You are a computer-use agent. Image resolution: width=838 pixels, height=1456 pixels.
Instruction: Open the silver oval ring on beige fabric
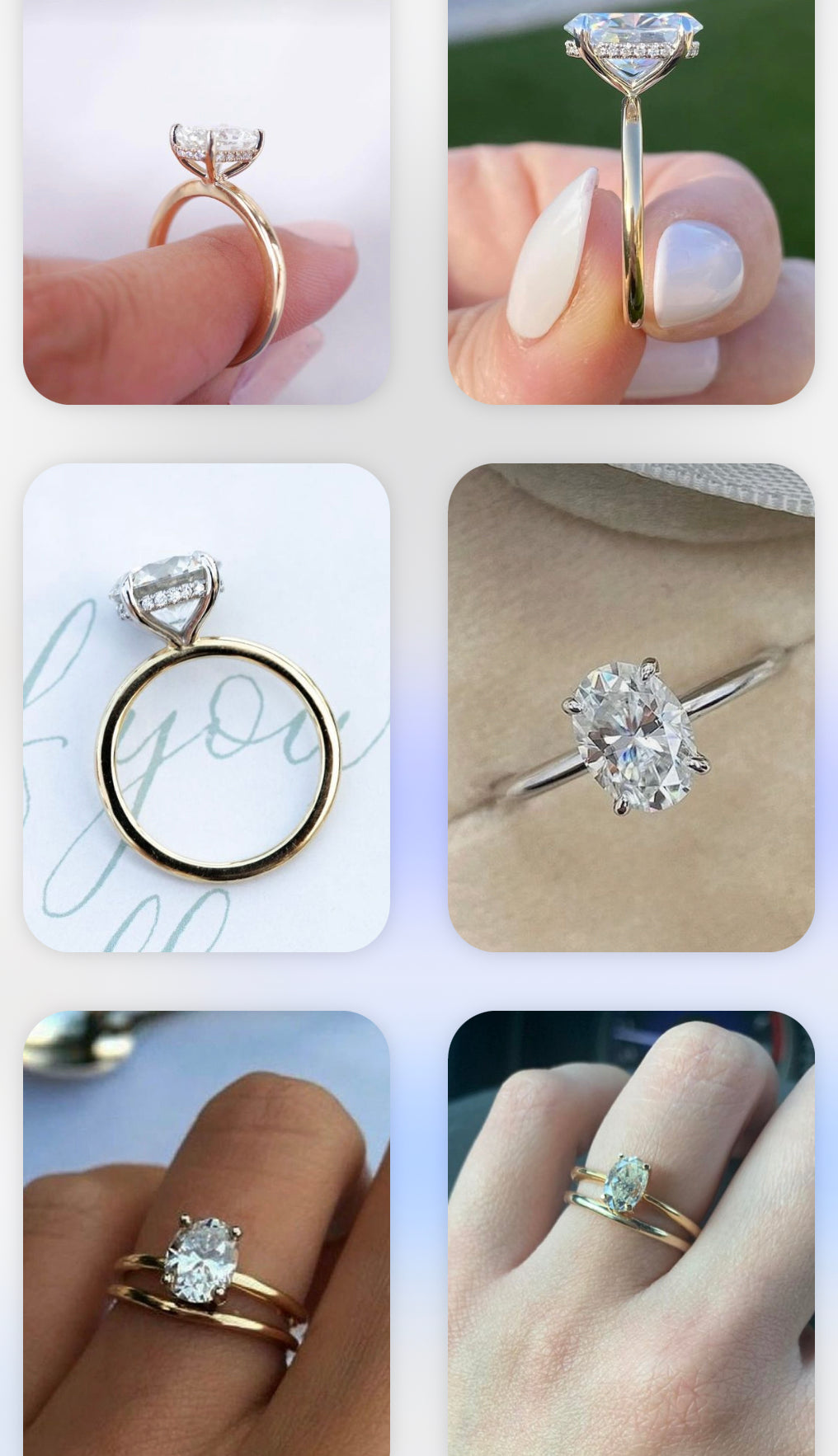631,707
